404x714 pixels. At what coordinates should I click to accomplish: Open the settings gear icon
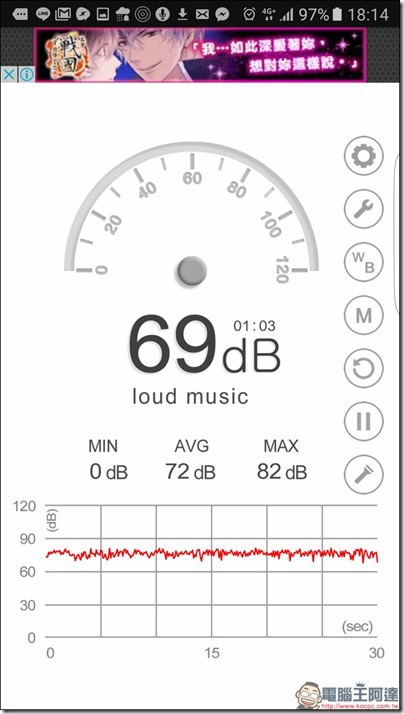pos(363,156)
